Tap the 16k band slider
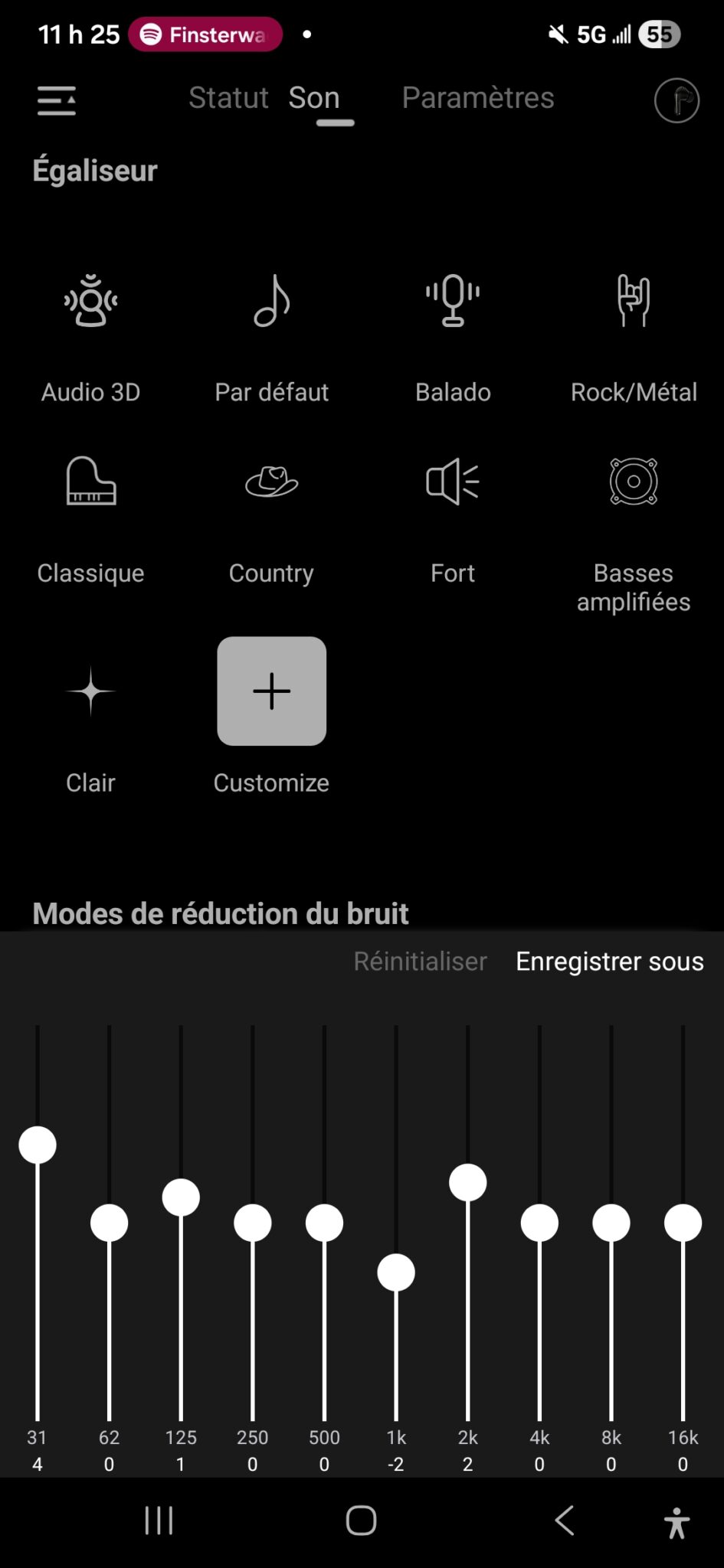724x1568 pixels. pos(683,1223)
